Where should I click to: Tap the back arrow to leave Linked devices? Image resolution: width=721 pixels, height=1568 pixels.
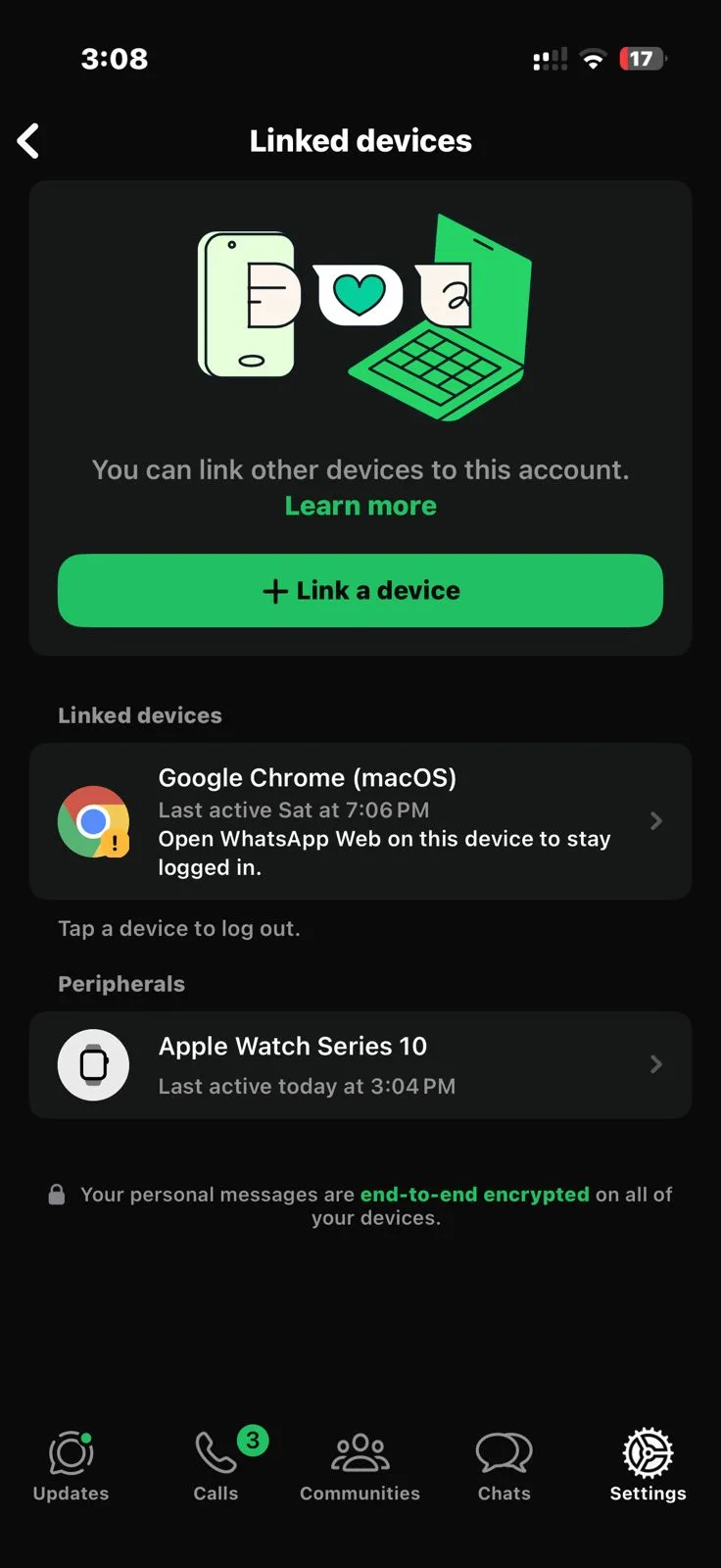pyautogui.click(x=28, y=141)
